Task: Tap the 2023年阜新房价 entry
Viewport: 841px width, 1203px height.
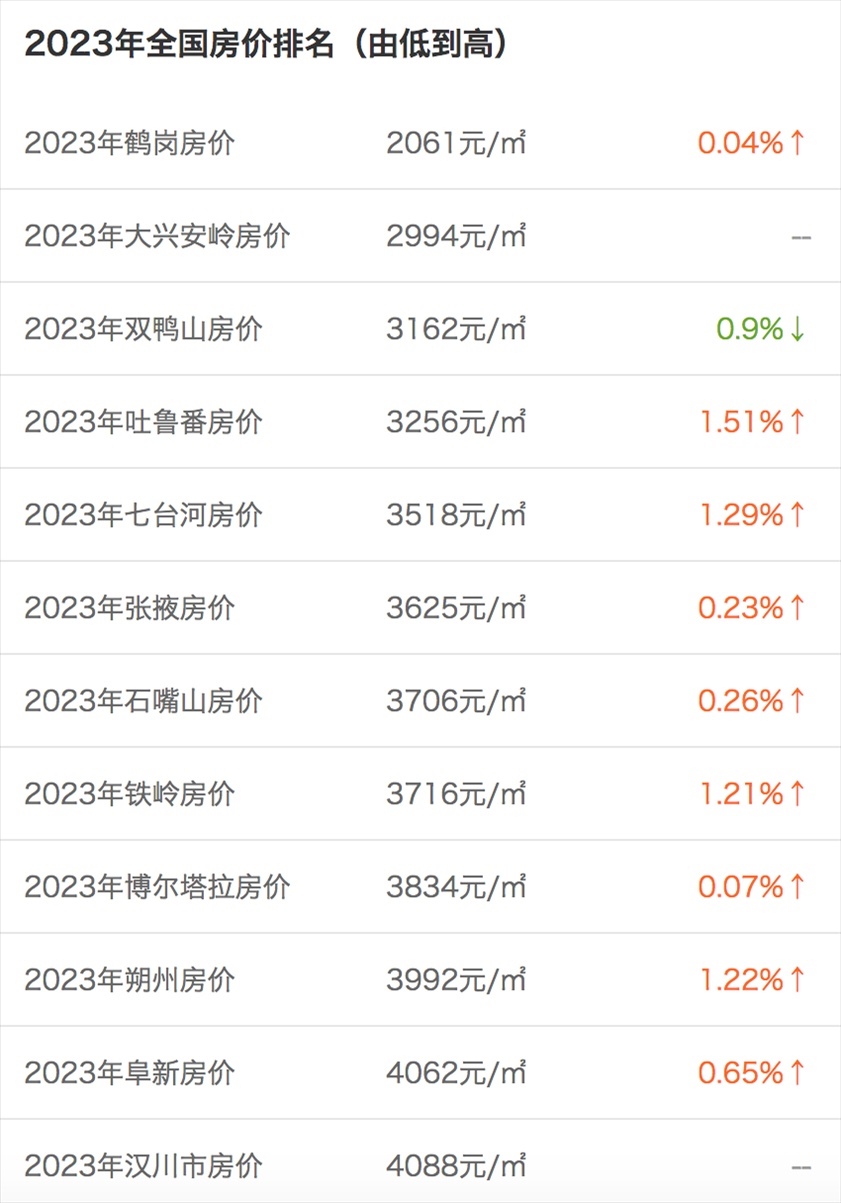Action: tap(130, 1073)
